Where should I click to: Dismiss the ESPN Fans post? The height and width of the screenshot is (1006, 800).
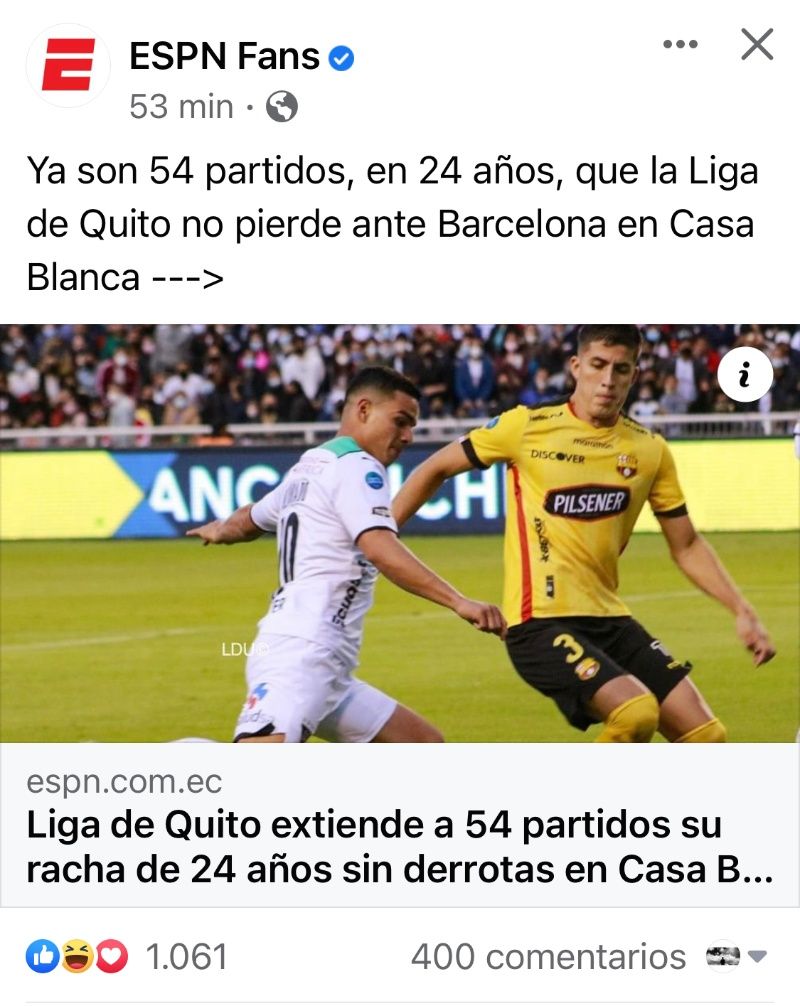click(757, 44)
